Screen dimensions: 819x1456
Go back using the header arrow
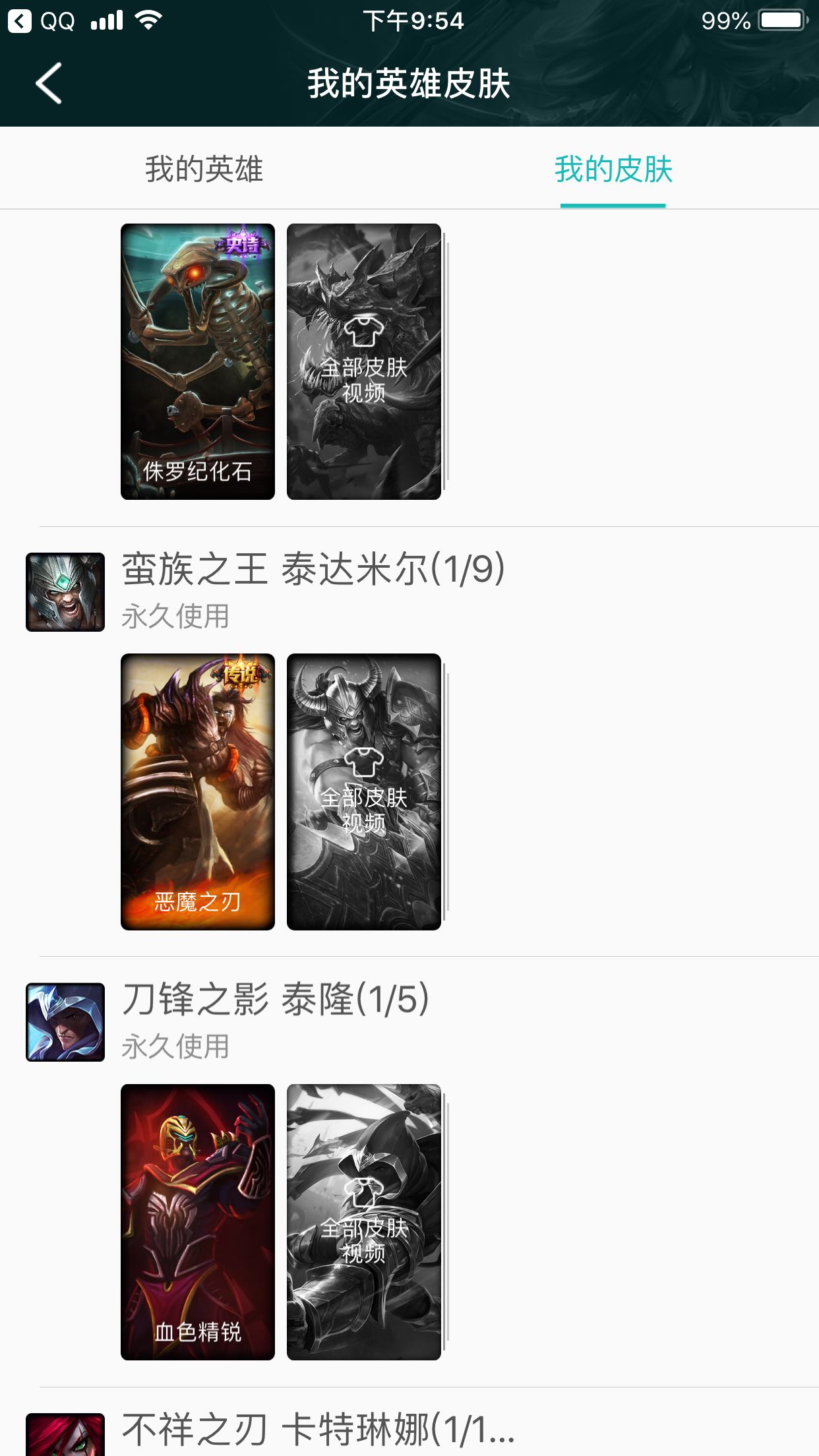coord(49,84)
